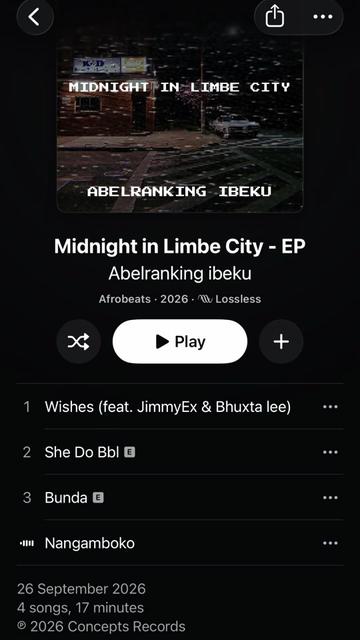The height and width of the screenshot is (640, 360).
Task: Open more options for Nangamboko
Action: pyautogui.click(x=330, y=543)
